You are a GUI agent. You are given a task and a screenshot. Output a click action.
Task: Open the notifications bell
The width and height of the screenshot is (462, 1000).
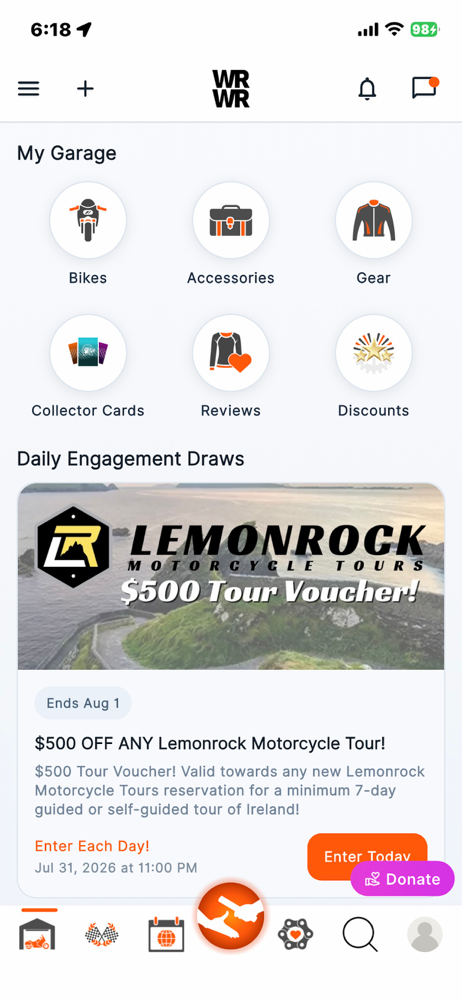[367, 89]
